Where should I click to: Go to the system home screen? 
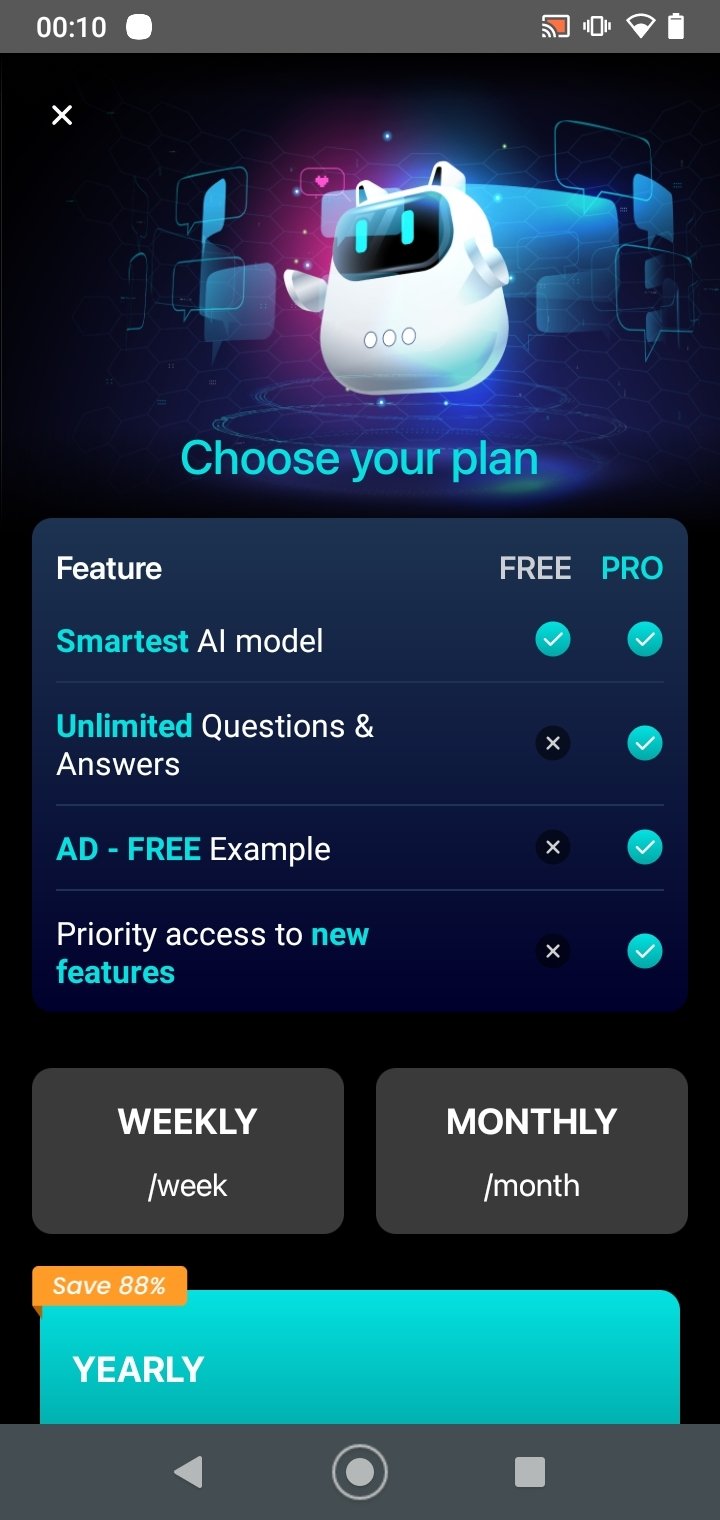pos(360,1471)
